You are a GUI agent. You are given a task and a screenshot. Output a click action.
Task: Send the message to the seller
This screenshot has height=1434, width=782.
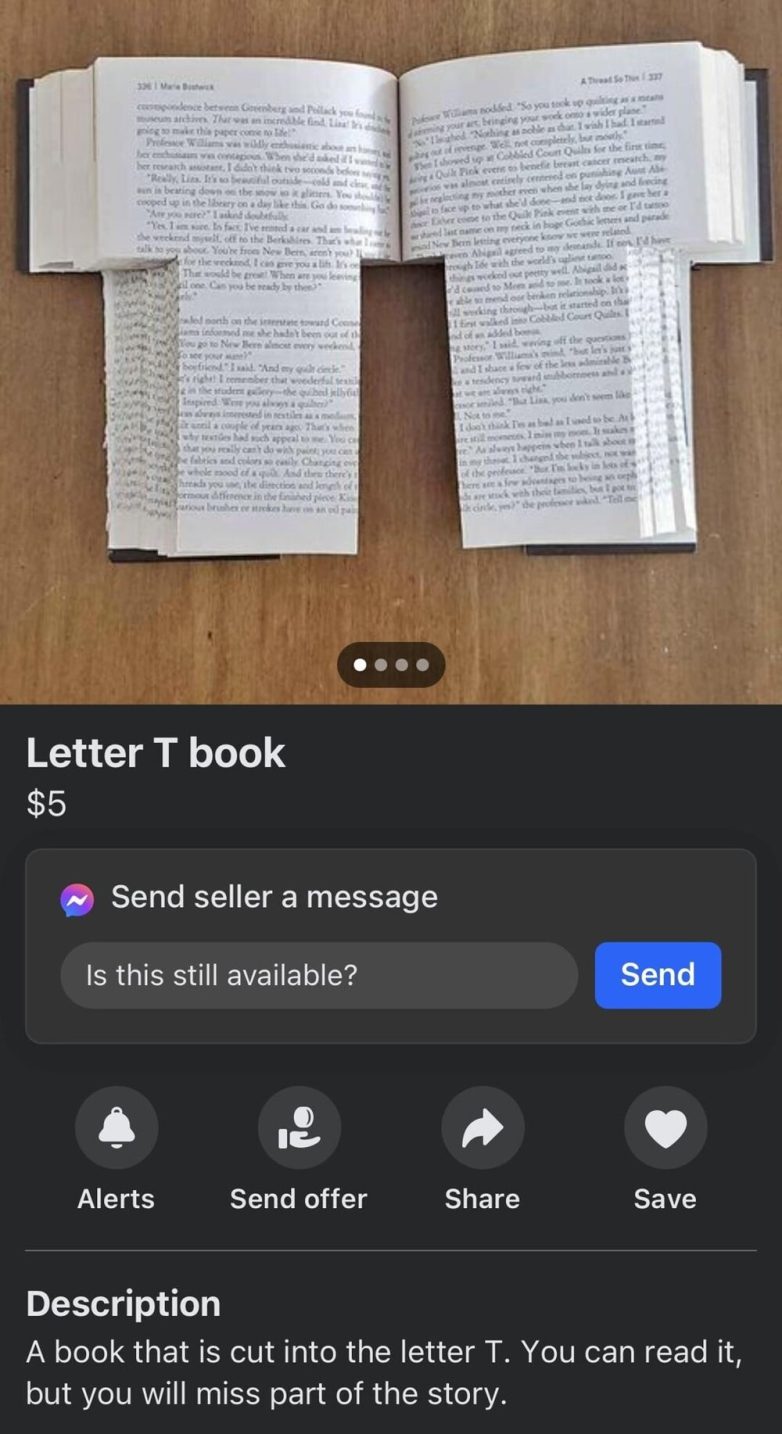pyautogui.click(x=657, y=975)
